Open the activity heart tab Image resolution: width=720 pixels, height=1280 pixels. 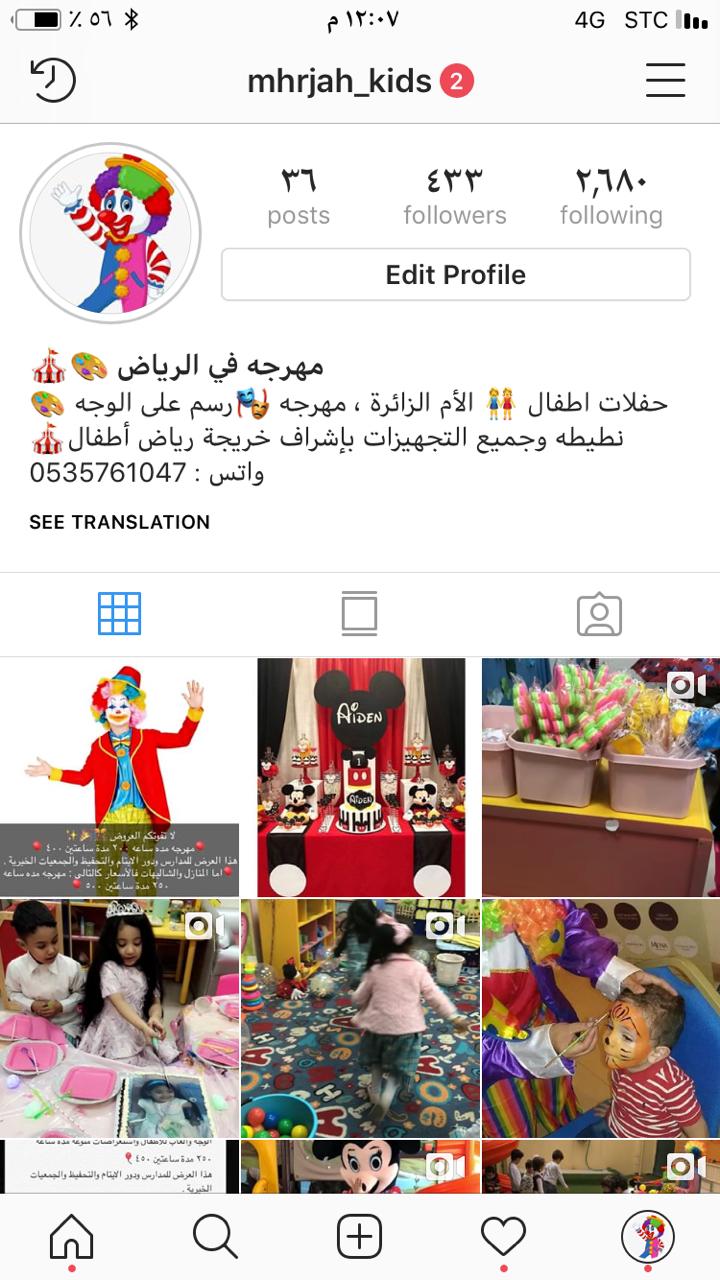(503, 1238)
